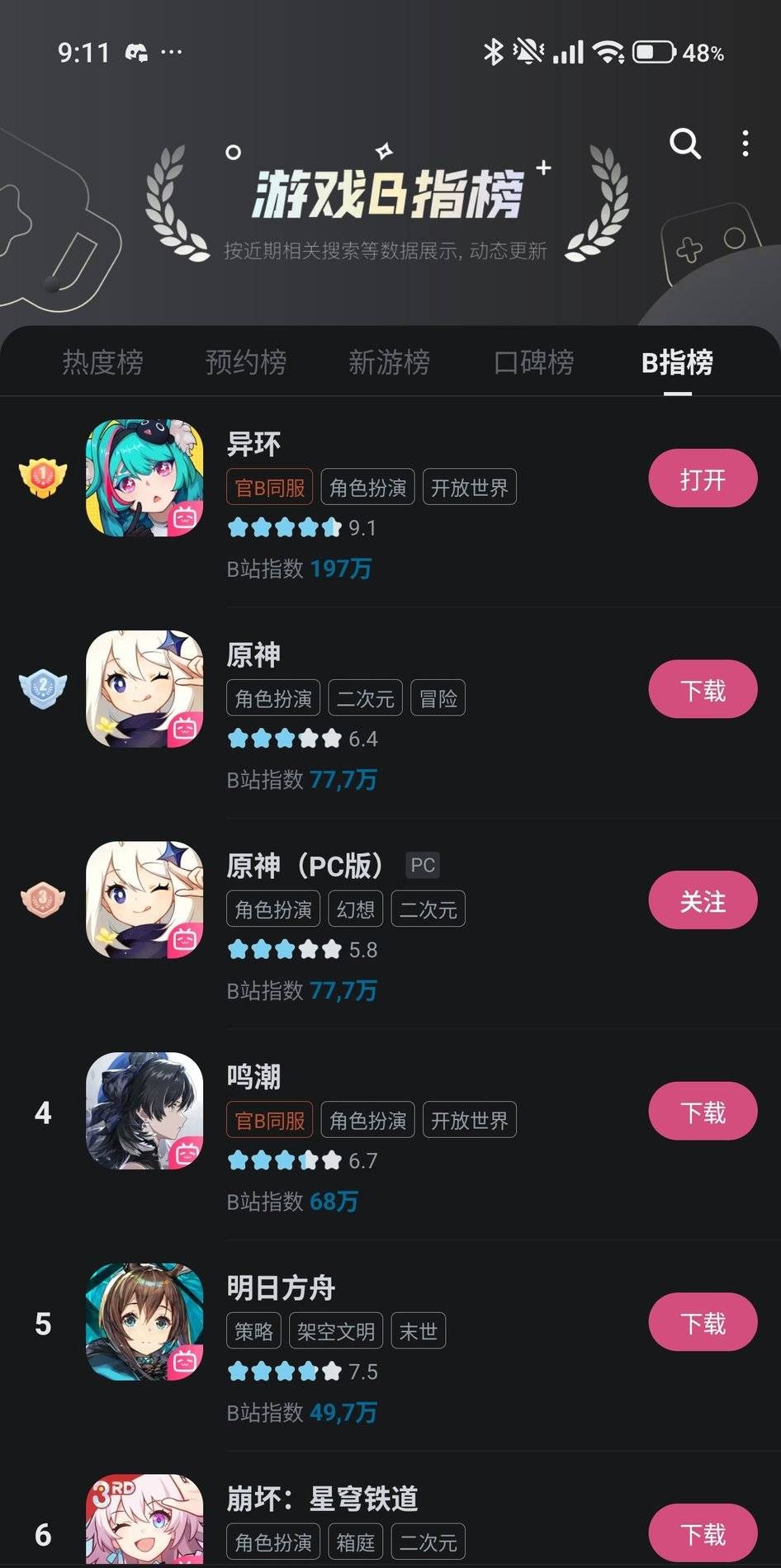Open the three-dot overflow menu

click(745, 144)
